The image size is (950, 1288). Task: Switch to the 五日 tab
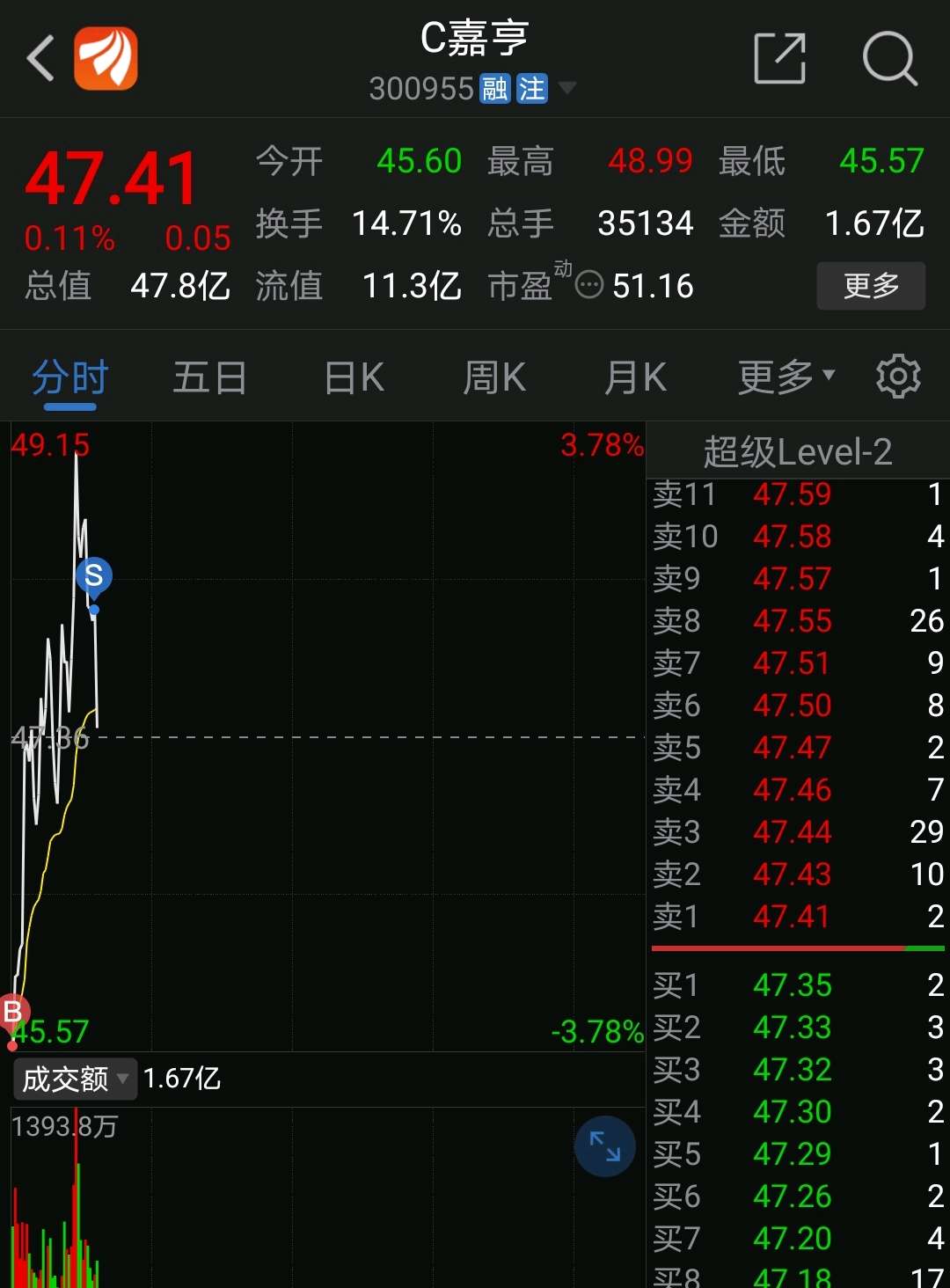(209, 376)
